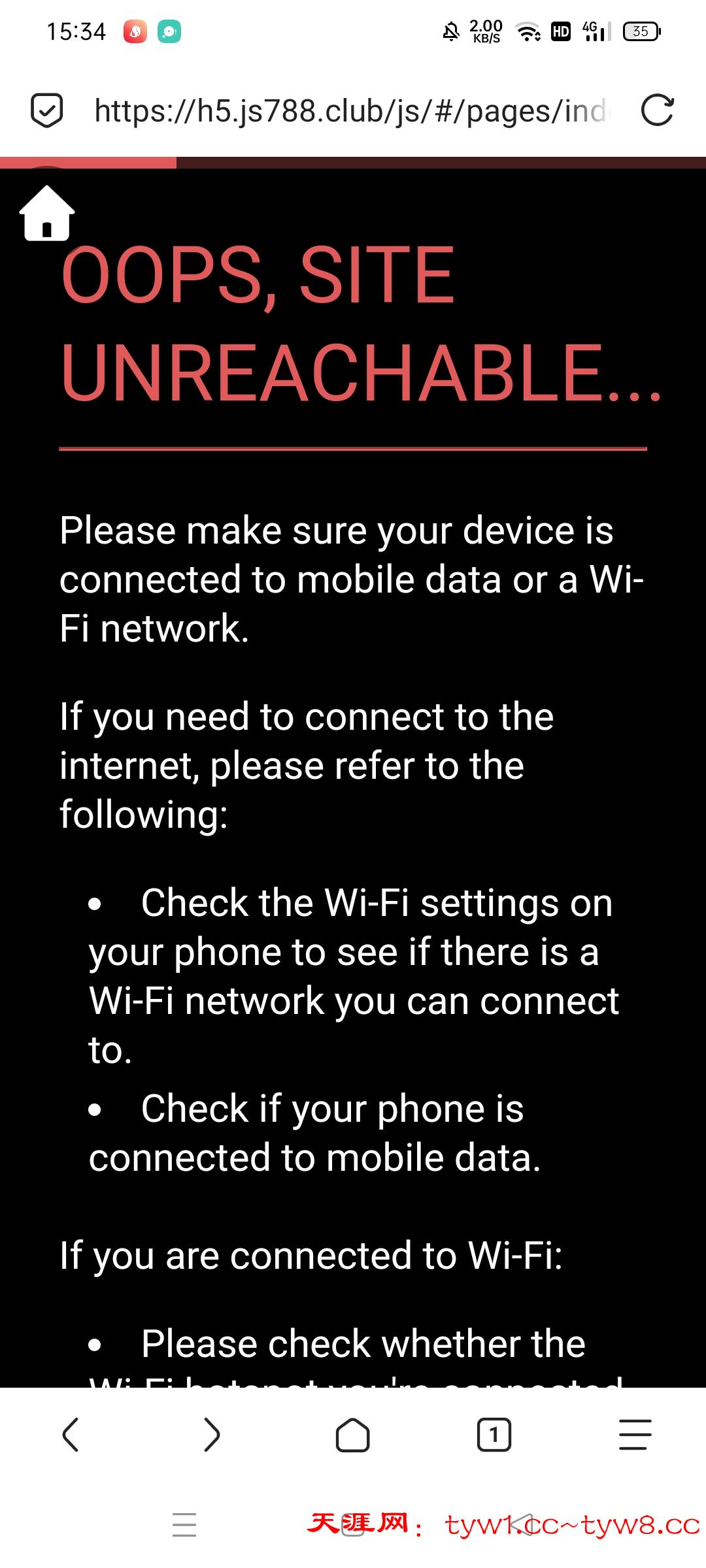Open the browser menu
Screen dimensions: 706x1568
click(x=635, y=1435)
